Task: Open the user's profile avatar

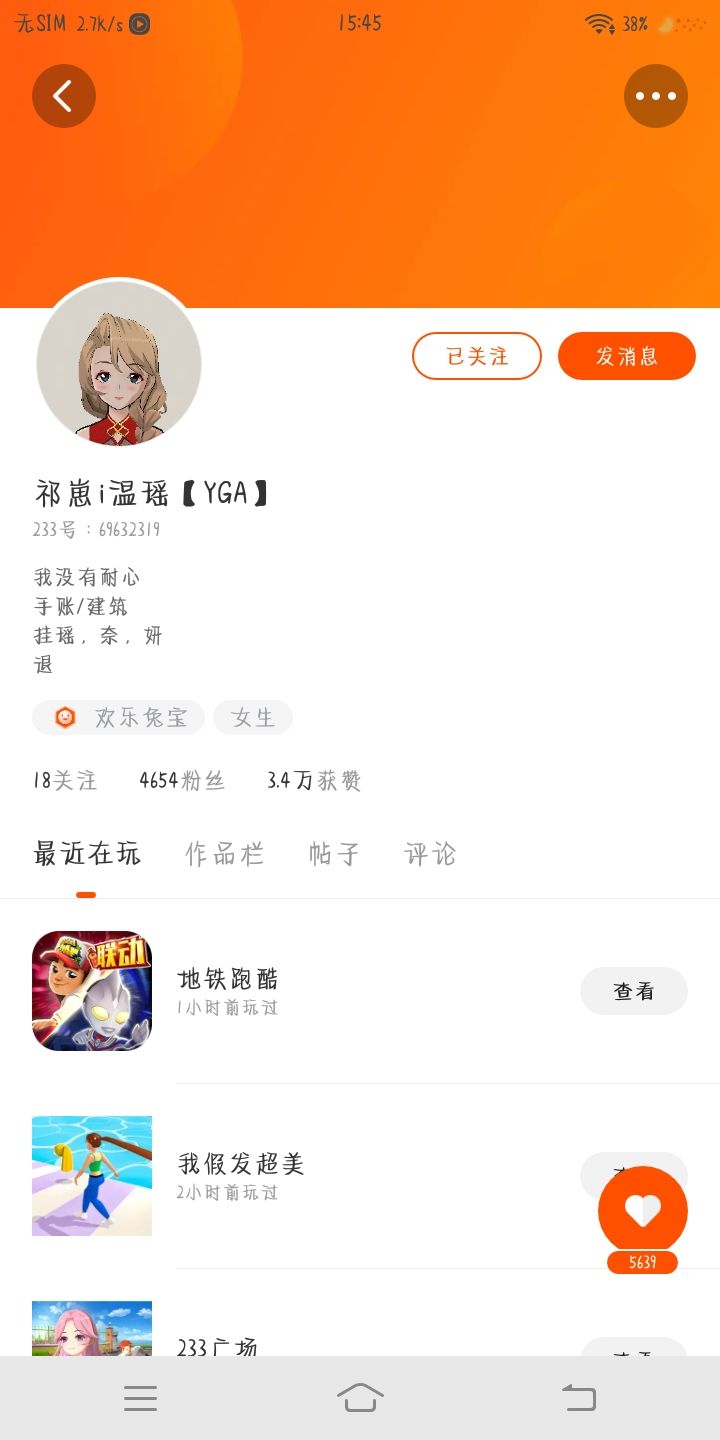Action: coord(119,363)
